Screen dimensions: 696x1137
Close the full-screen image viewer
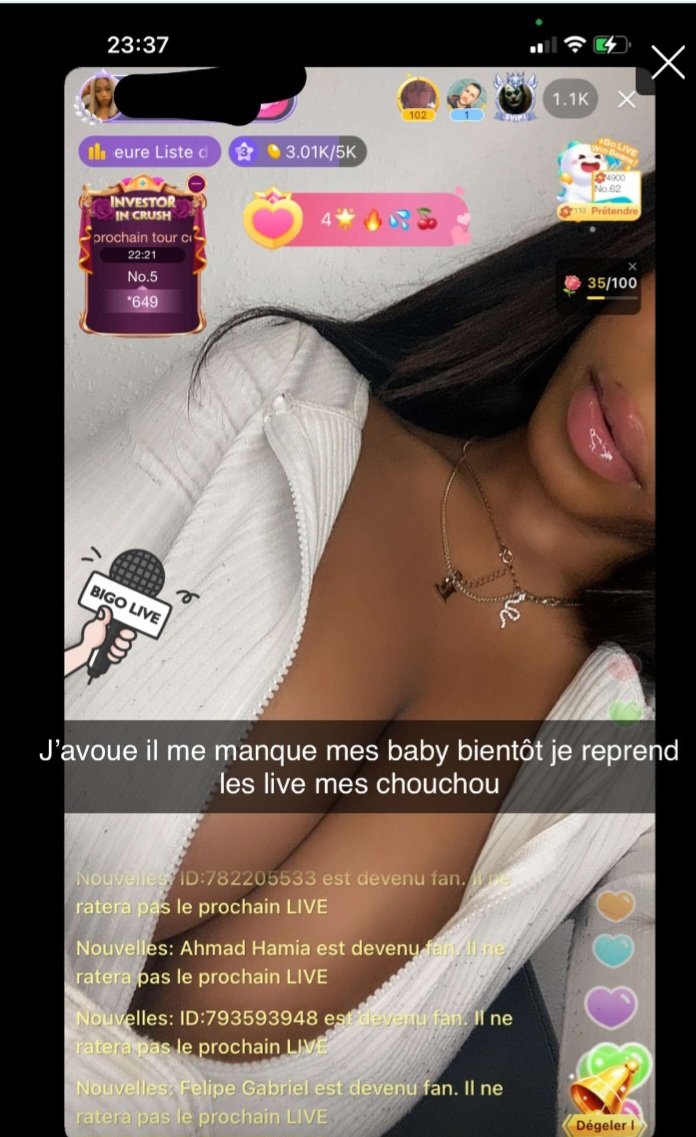(x=667, y=62)
